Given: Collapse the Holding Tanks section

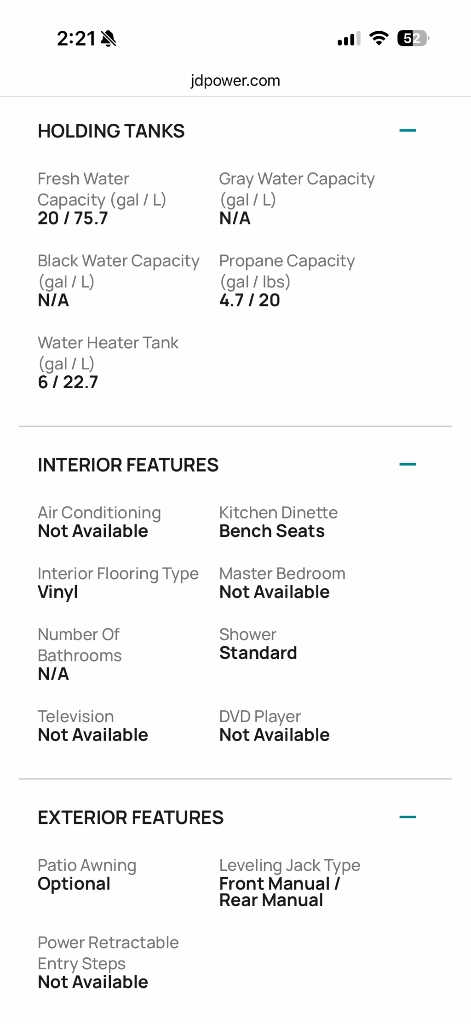Looking at the screenshot, I should click(x=408, y=131).
